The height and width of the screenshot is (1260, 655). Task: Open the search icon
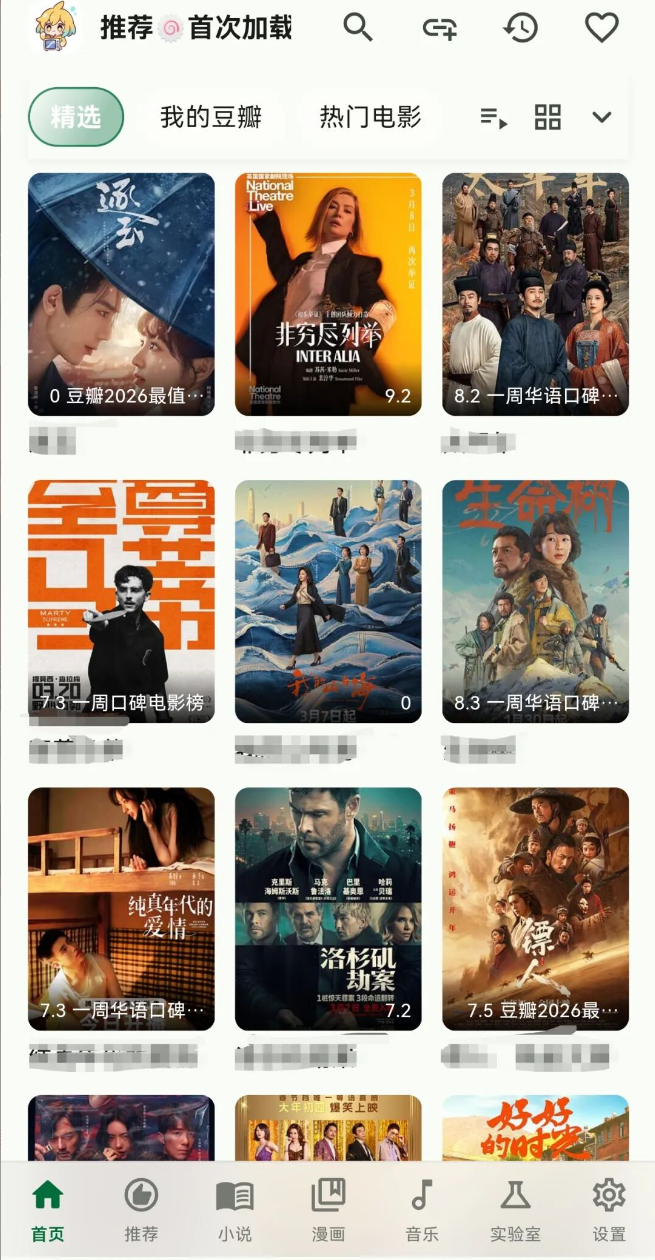point(358,28)
